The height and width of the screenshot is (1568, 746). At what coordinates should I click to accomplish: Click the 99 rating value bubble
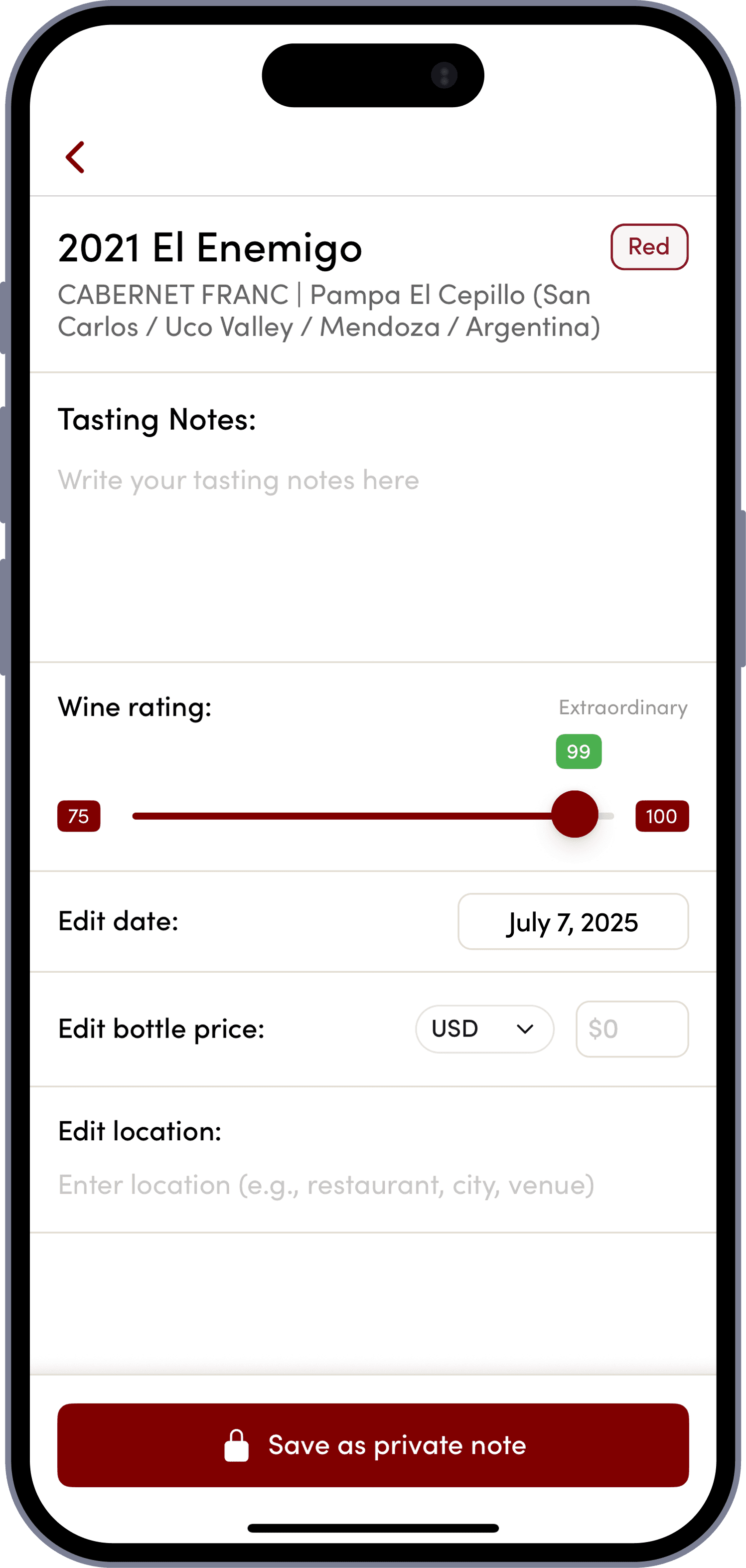[578, 752]
